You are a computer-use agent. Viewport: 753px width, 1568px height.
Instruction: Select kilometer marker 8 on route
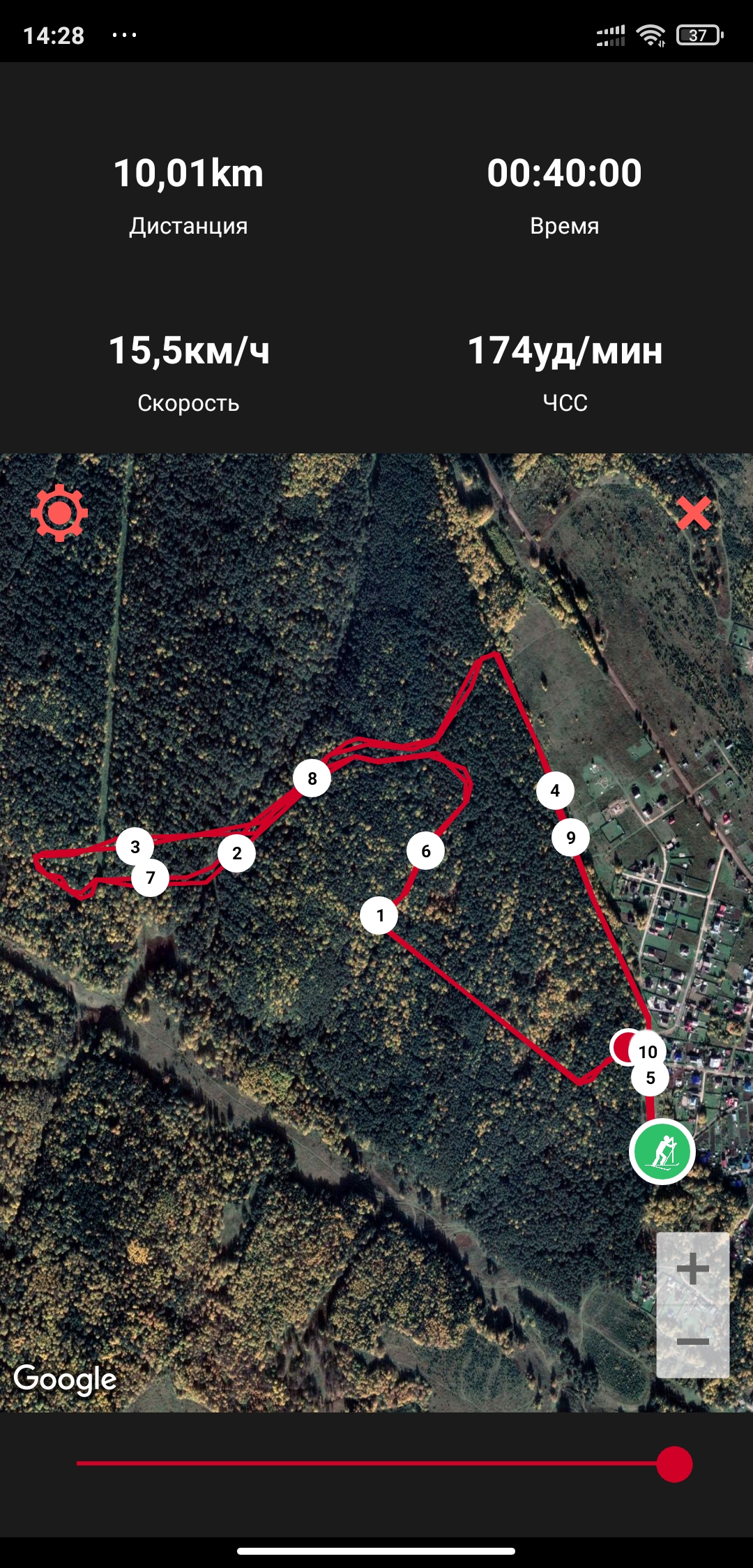coord(312,778)
